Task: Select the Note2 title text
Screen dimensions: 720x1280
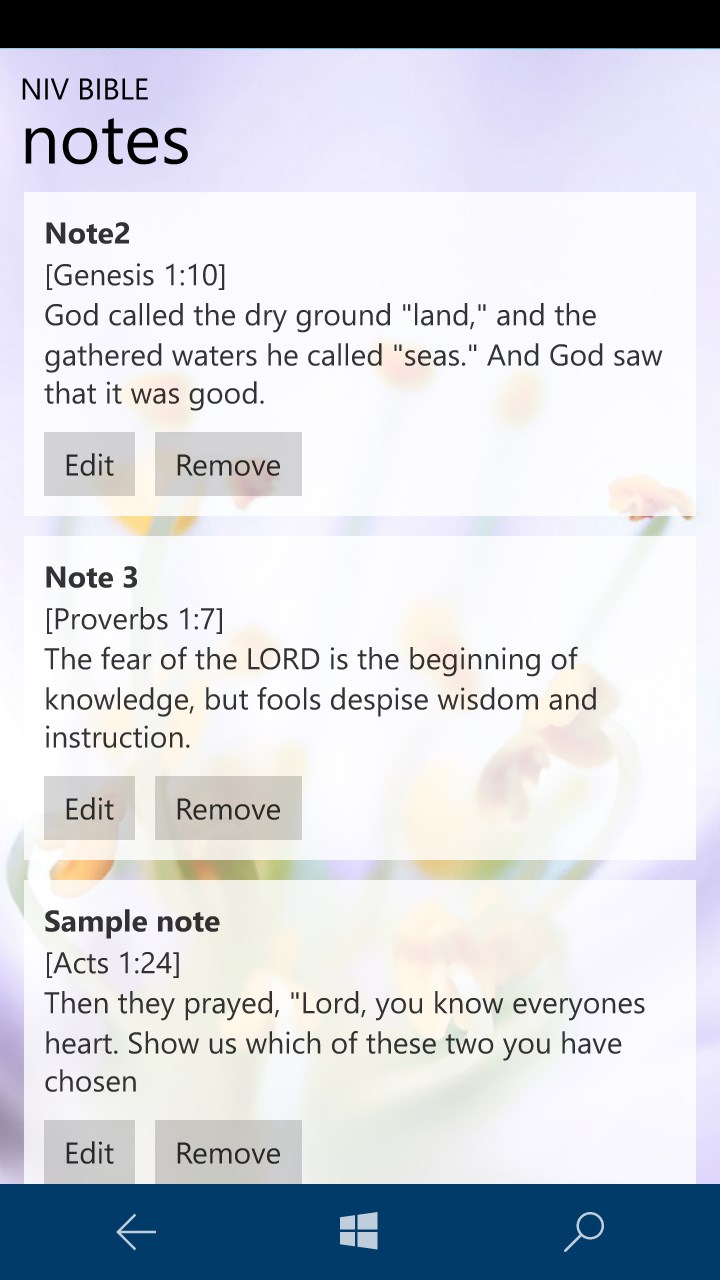Action: tap(87, 233)
